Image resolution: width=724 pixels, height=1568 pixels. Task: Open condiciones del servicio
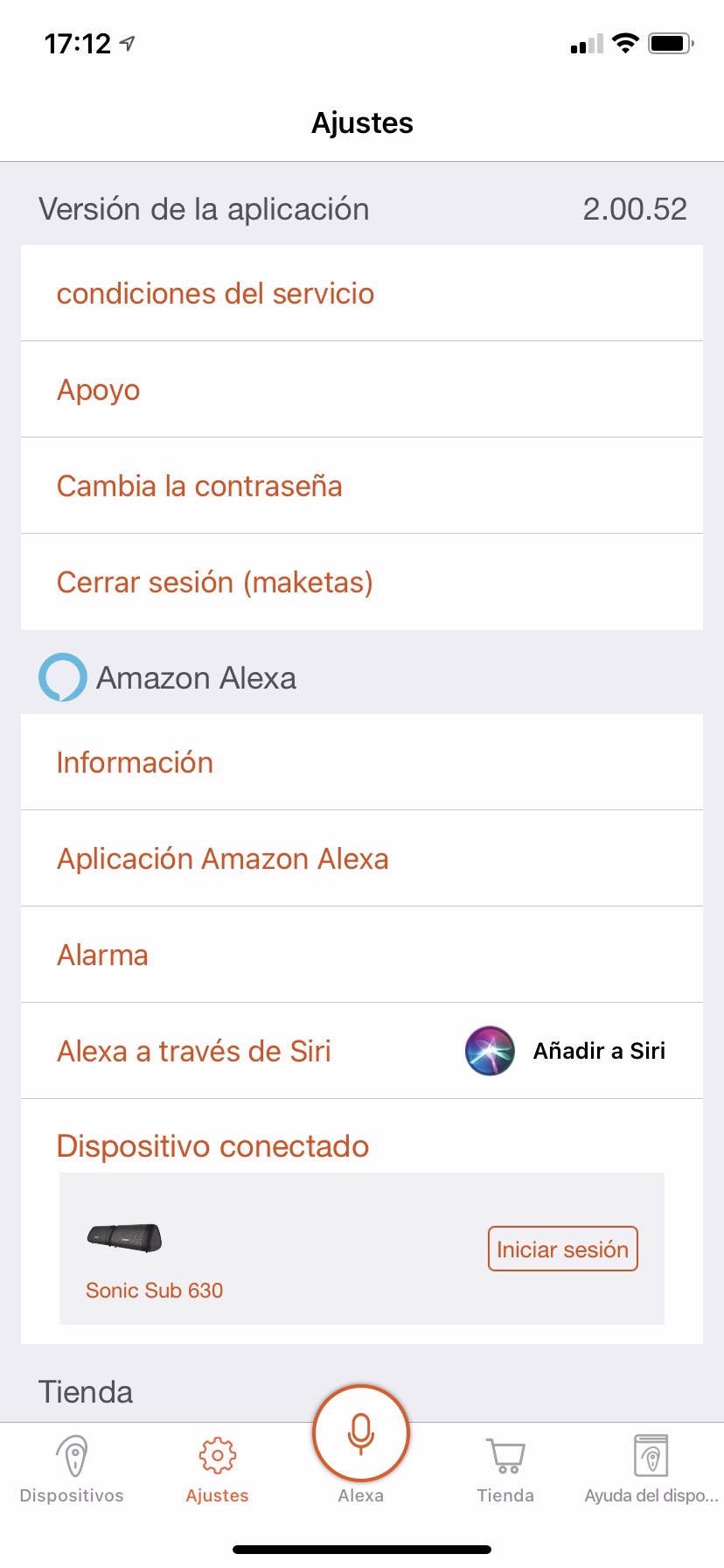tap(362, 293)
